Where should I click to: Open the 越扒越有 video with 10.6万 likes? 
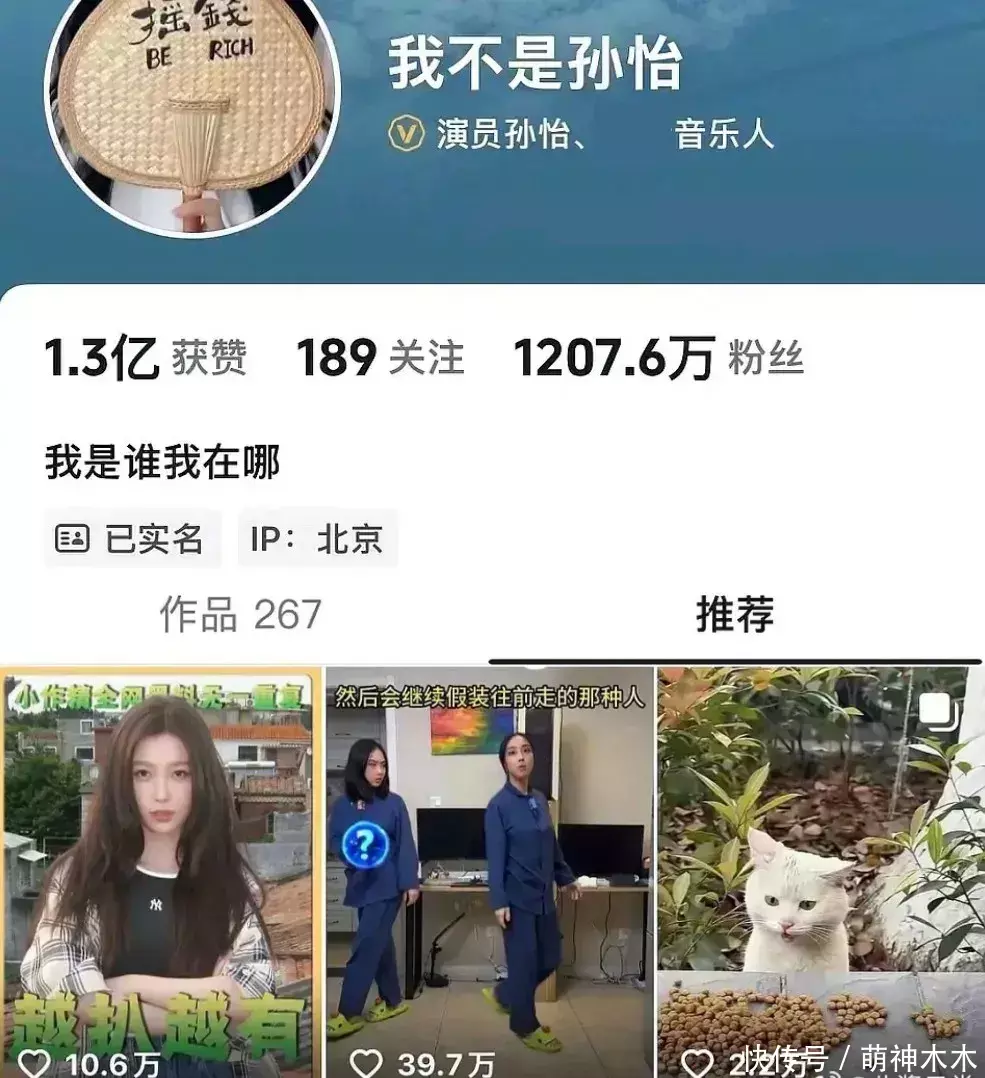click(162, 870)
